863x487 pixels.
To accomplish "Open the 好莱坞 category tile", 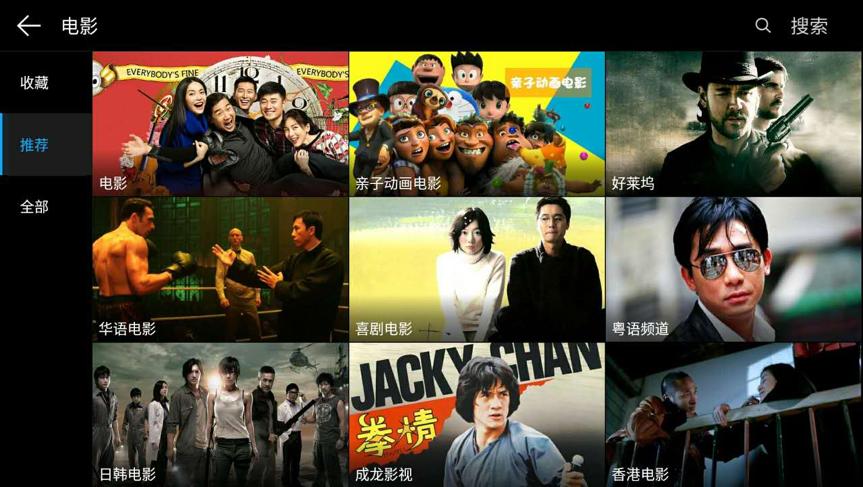I will [734, 123].
